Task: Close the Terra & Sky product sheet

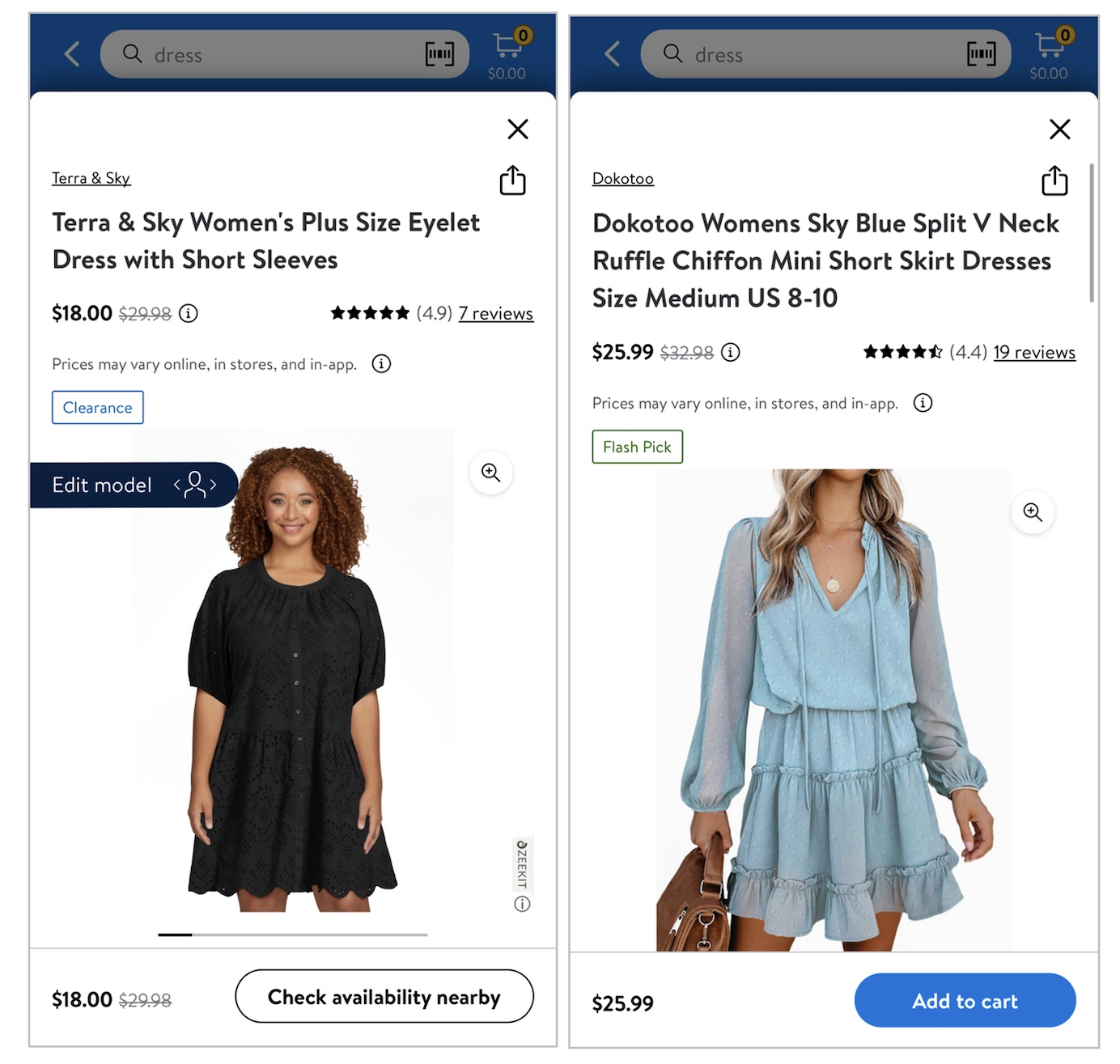Action: pyautogui.click(x=517, y=129)
